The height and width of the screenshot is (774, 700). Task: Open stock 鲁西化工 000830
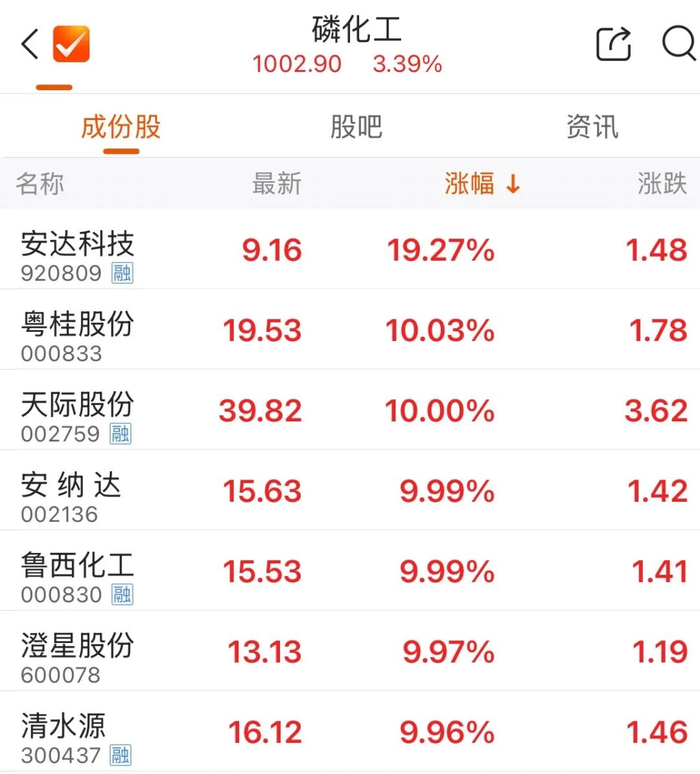point(350,571)
